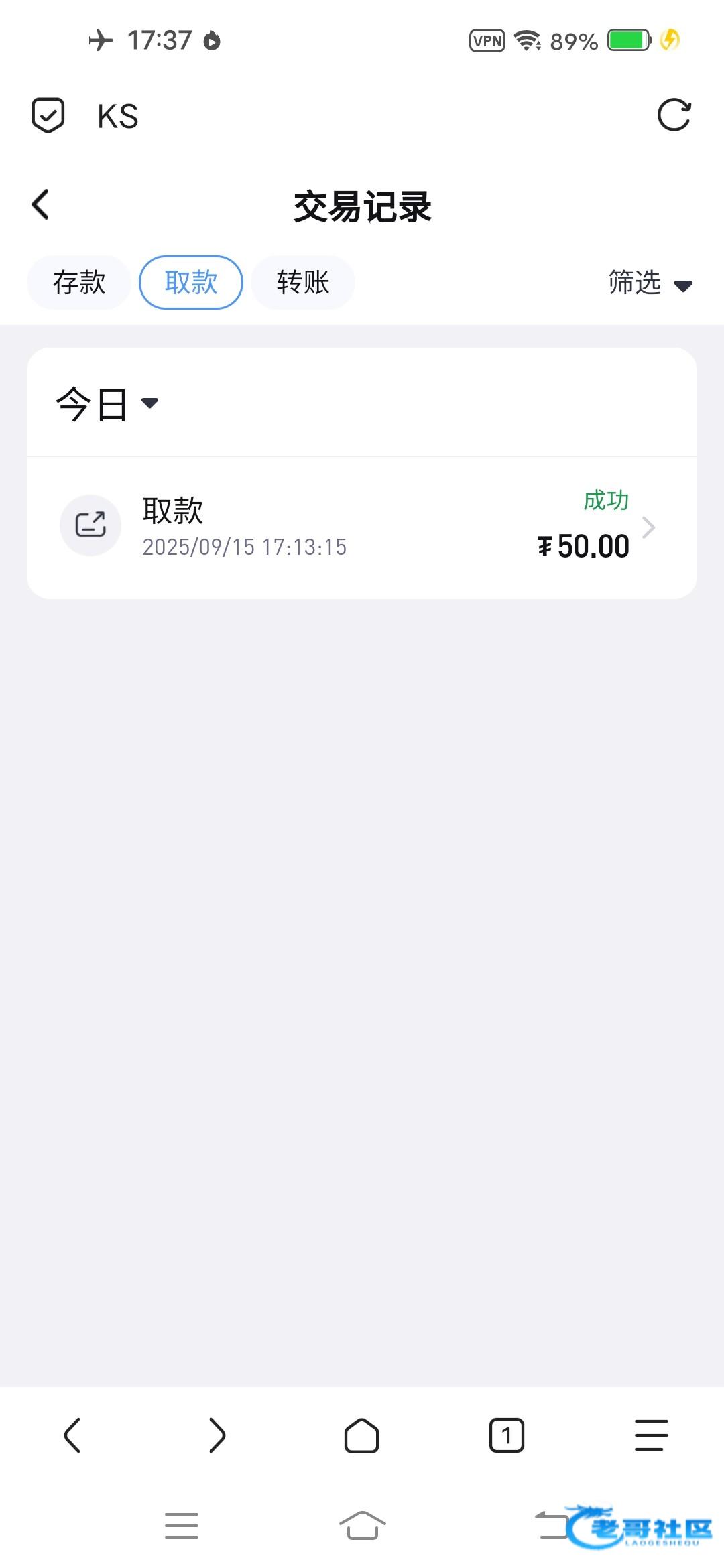Open the 取款 record of 50.00
724x1568 pixels.
click(x=362, y=528)
